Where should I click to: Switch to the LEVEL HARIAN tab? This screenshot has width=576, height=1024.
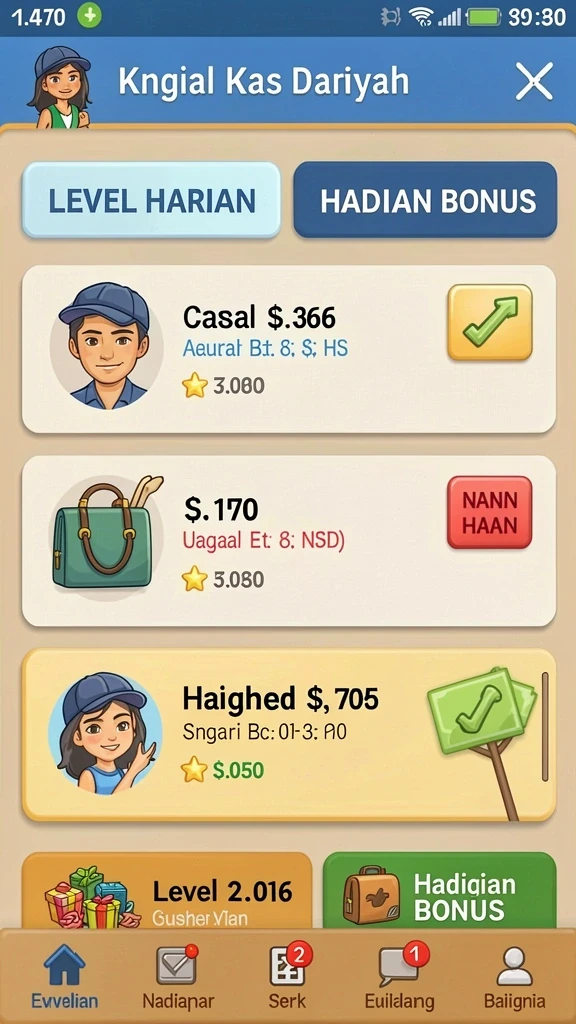click(152, 200)
